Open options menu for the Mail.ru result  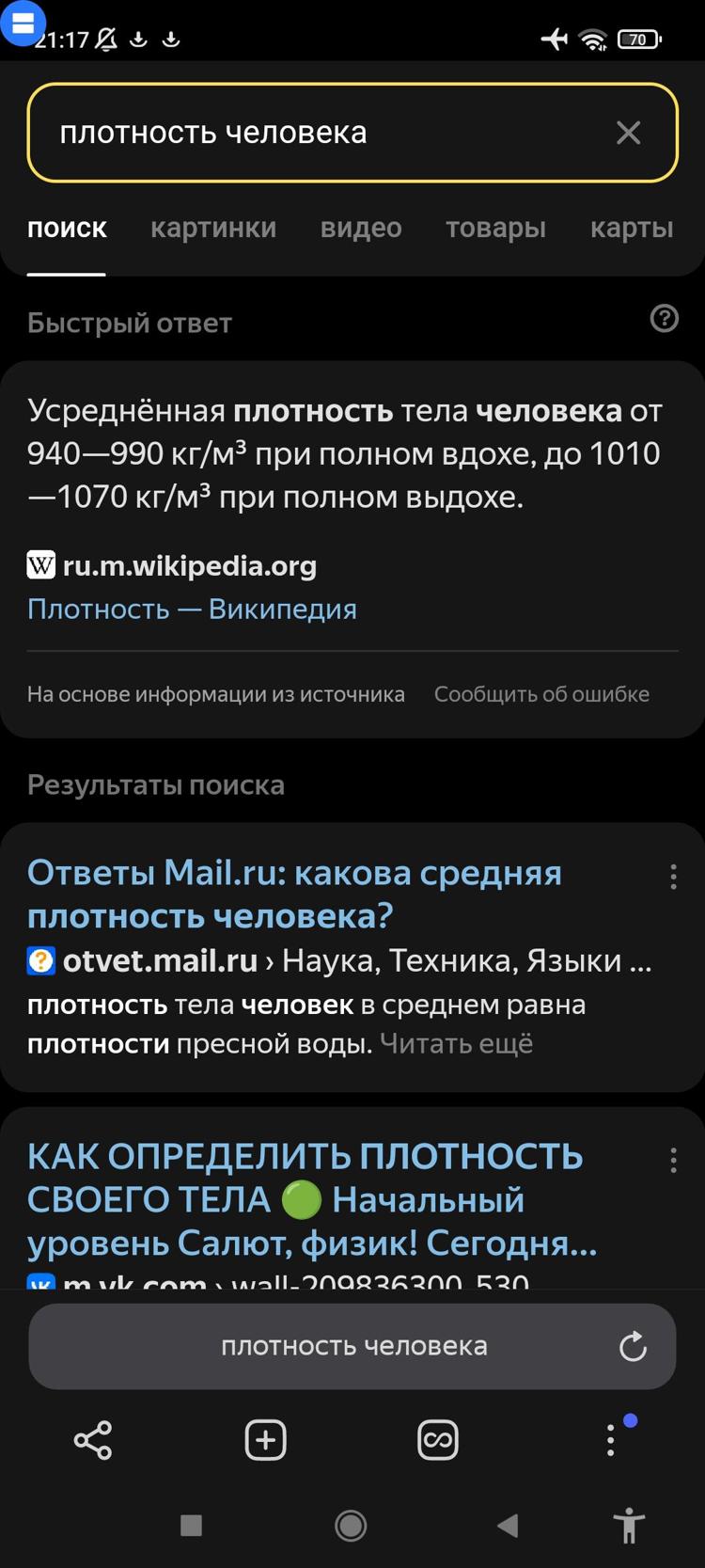pyautogui.click(x=673, y=877)
